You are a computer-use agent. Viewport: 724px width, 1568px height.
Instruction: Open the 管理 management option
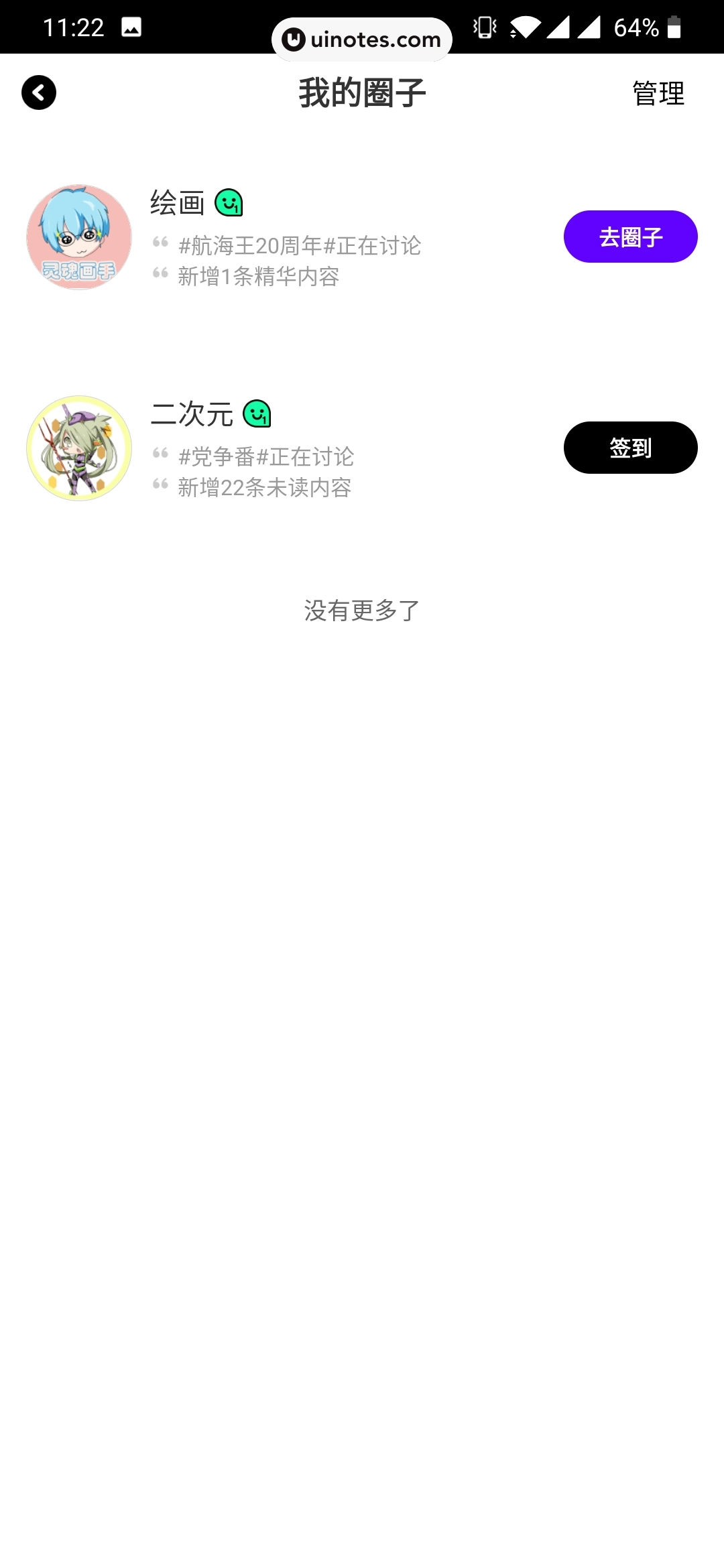(656, 94)
